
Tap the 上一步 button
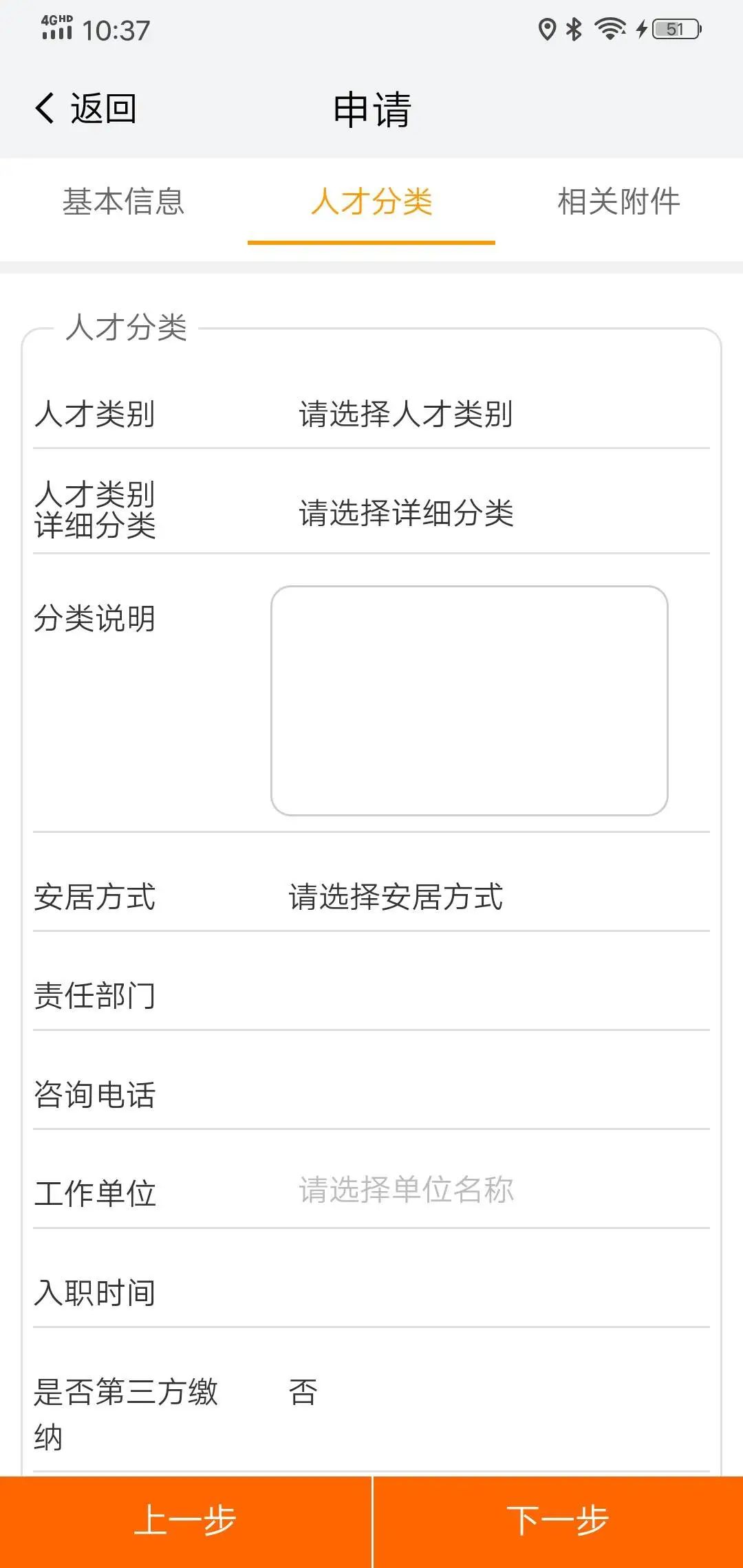[x=186, y=1522]
